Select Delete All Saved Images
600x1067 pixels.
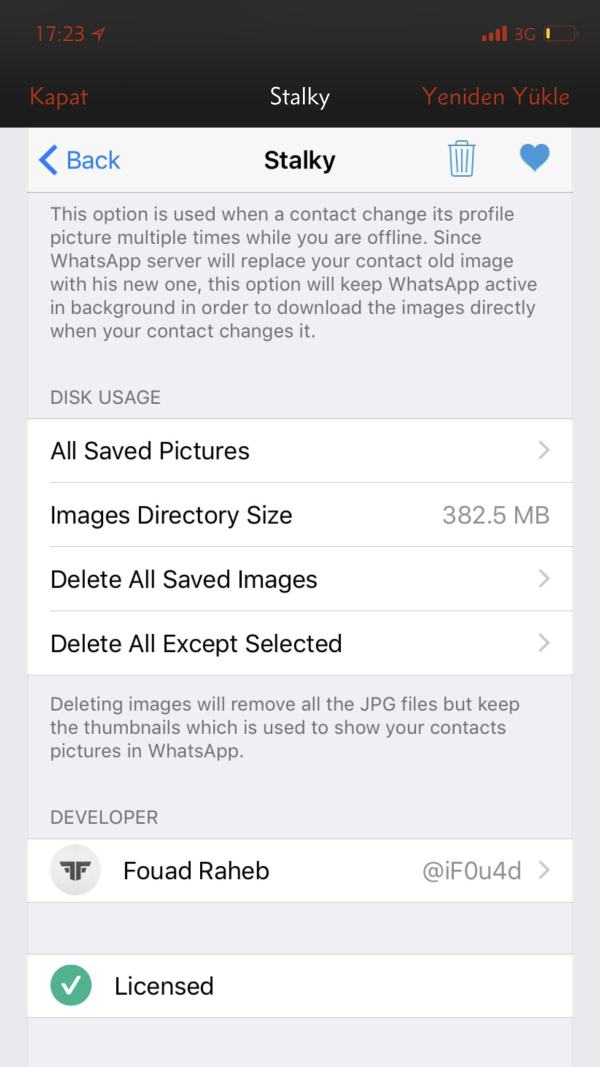coord(300,579)
